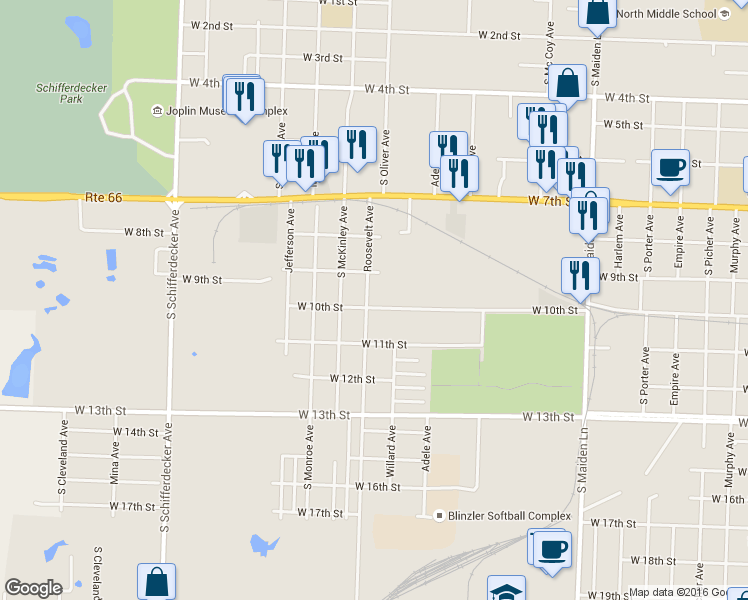
Task: Tap the coffee cup marker near Empire Ave
Action: (670, 166)
